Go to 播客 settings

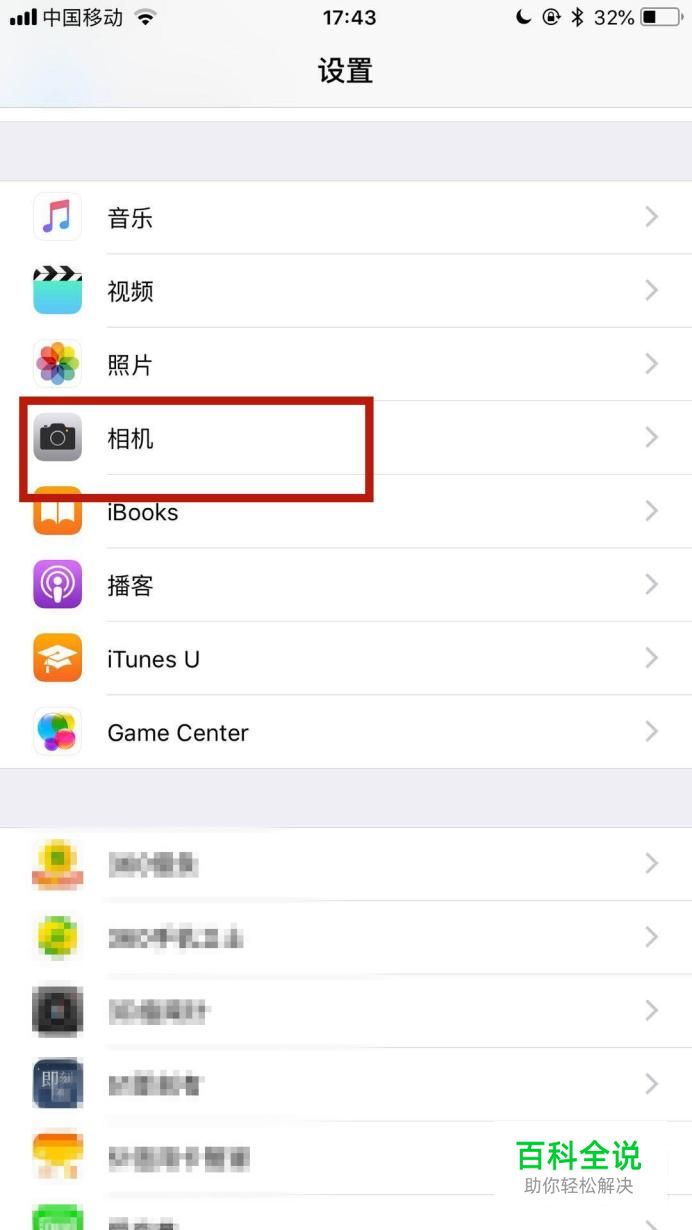[x=345, y=585]
